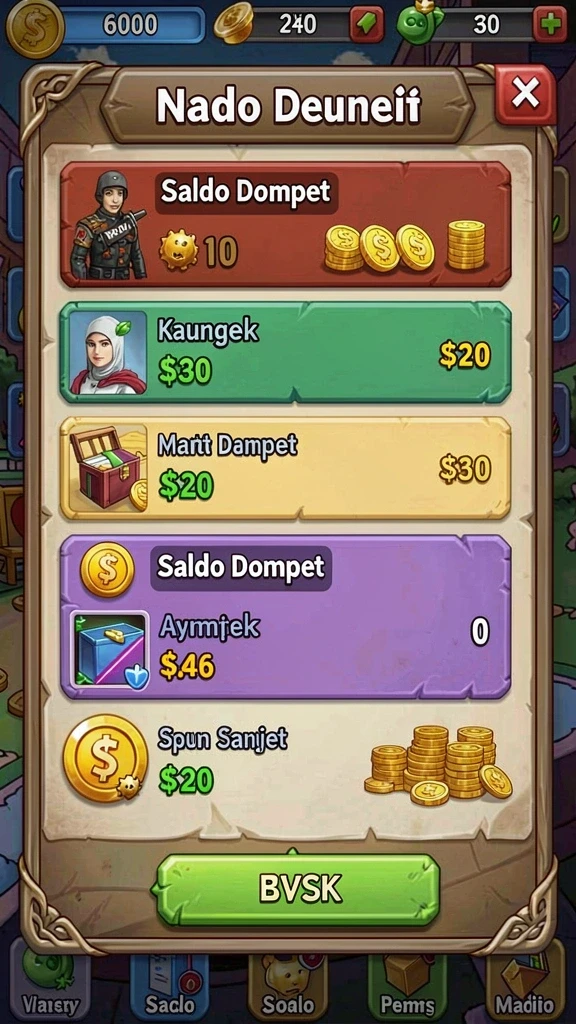Image resolution: width=576 pixels, height=1024 pixels.
Task: Tap the green BVSK button
Action: (x=300, y=889)
